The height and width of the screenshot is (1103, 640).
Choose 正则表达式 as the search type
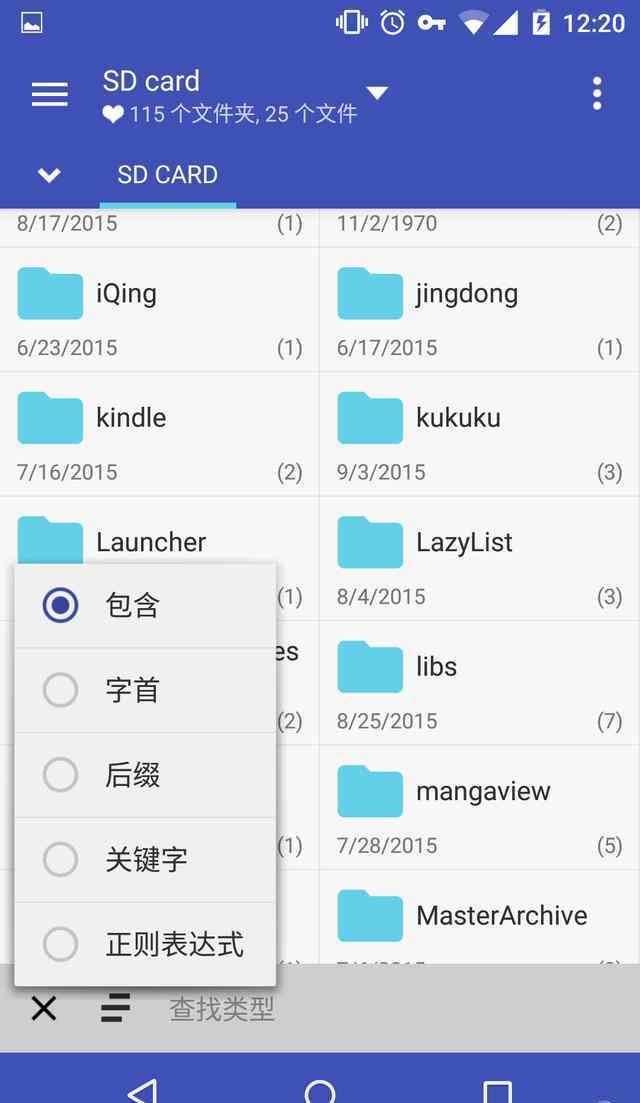point(145,944)
